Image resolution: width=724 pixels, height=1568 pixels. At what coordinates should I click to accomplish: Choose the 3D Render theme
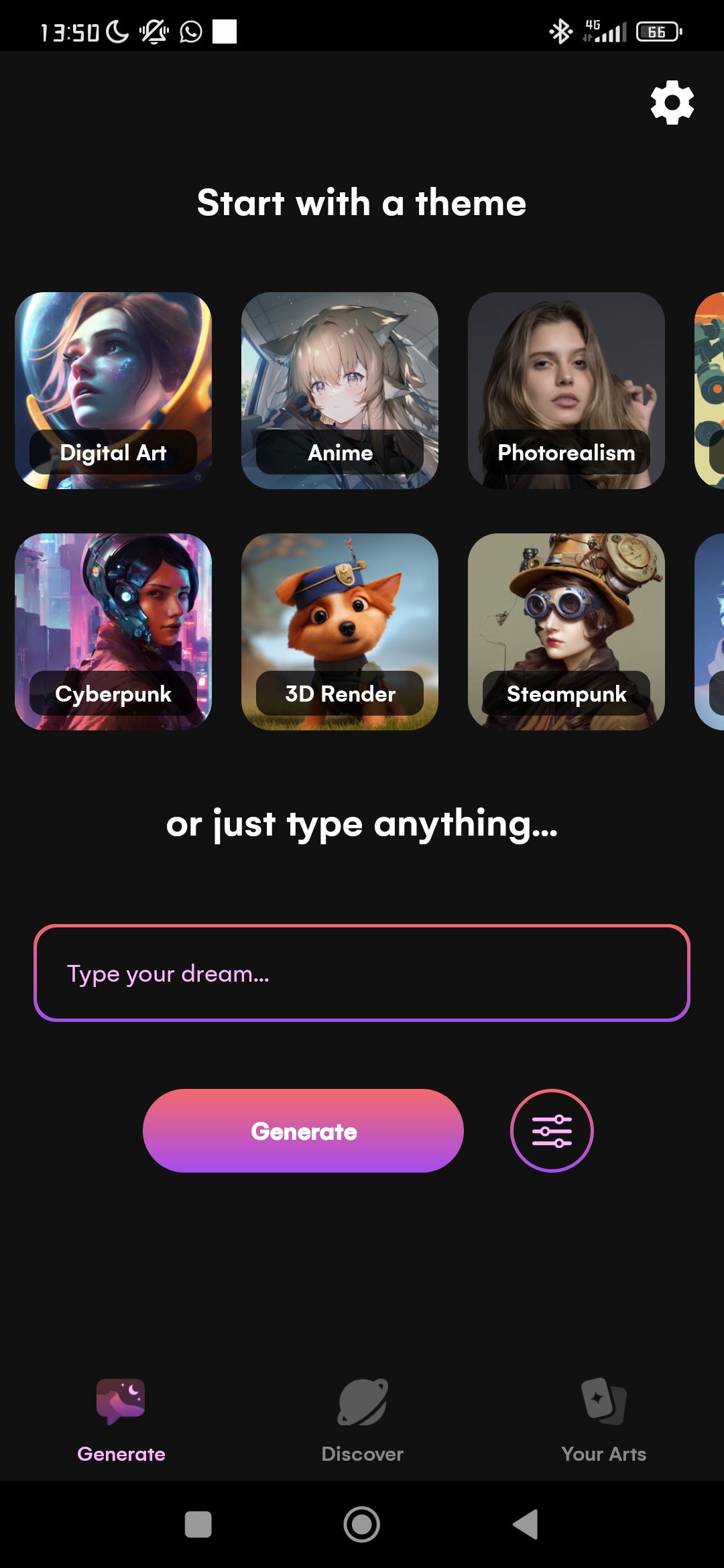[x=340, y=631]
